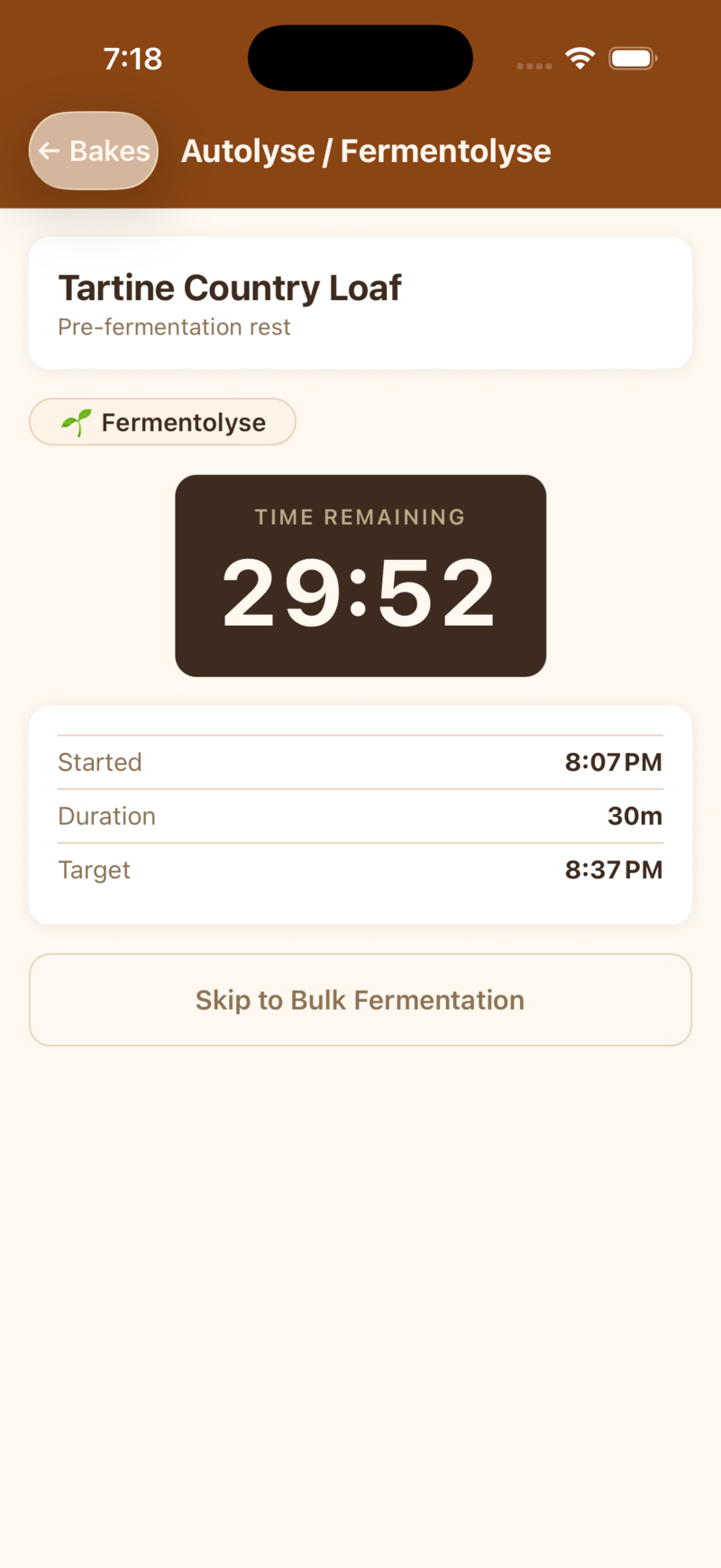721x1568 pixels.
Task: Tap the schedule card containing Started and Target
Action: coord(360,814)
